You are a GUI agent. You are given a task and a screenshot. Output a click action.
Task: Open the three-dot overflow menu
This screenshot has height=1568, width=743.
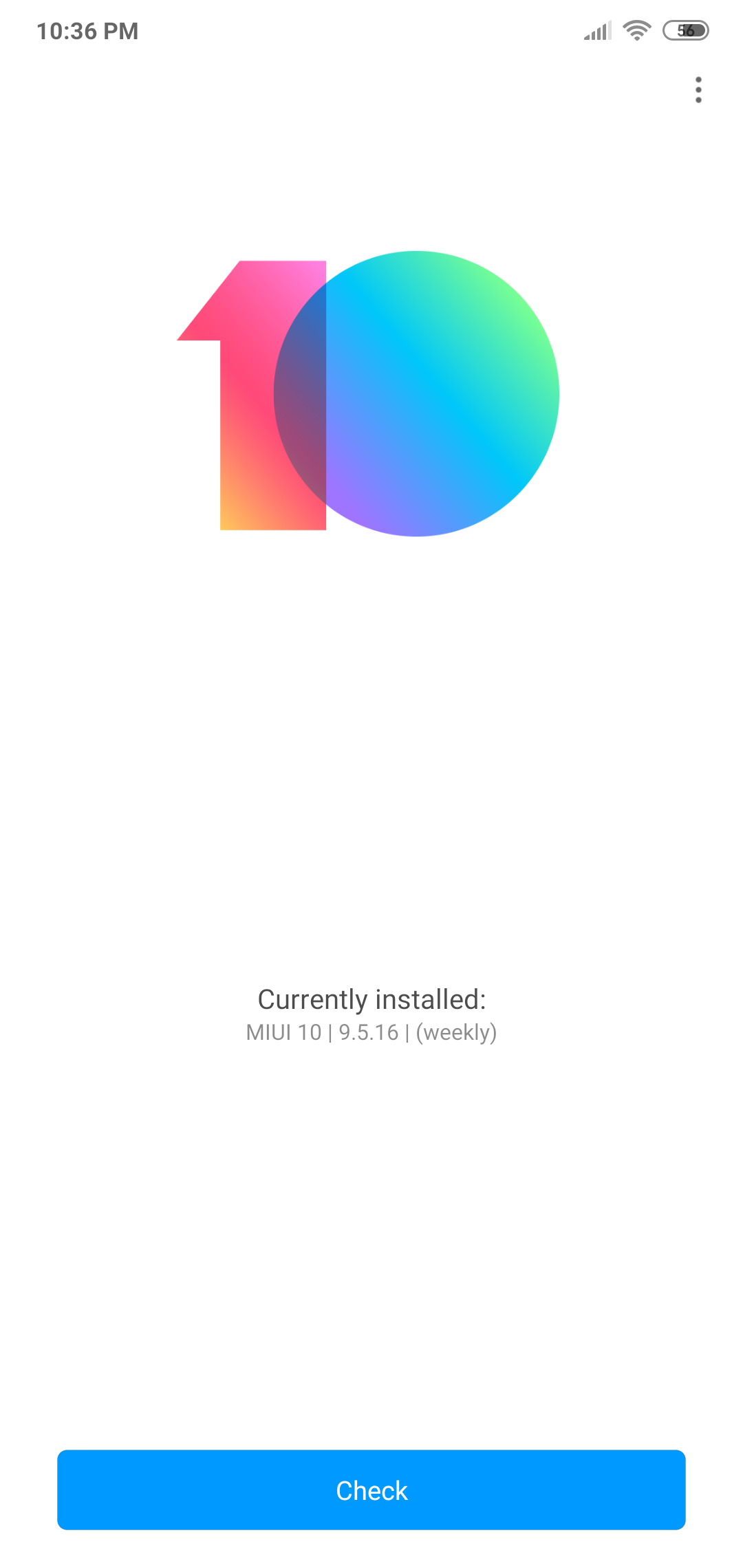point(698,90)
